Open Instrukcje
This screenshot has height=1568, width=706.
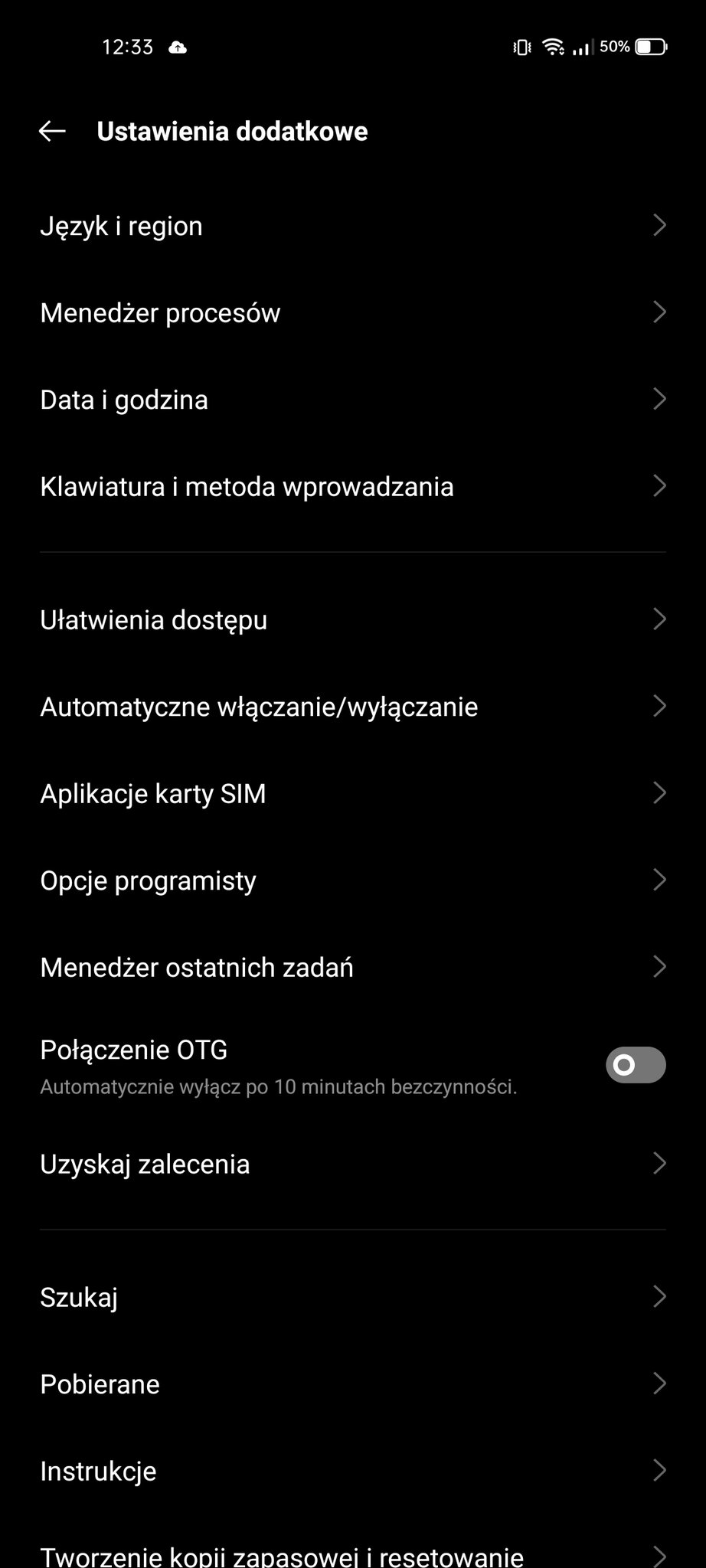(353, 1471)
